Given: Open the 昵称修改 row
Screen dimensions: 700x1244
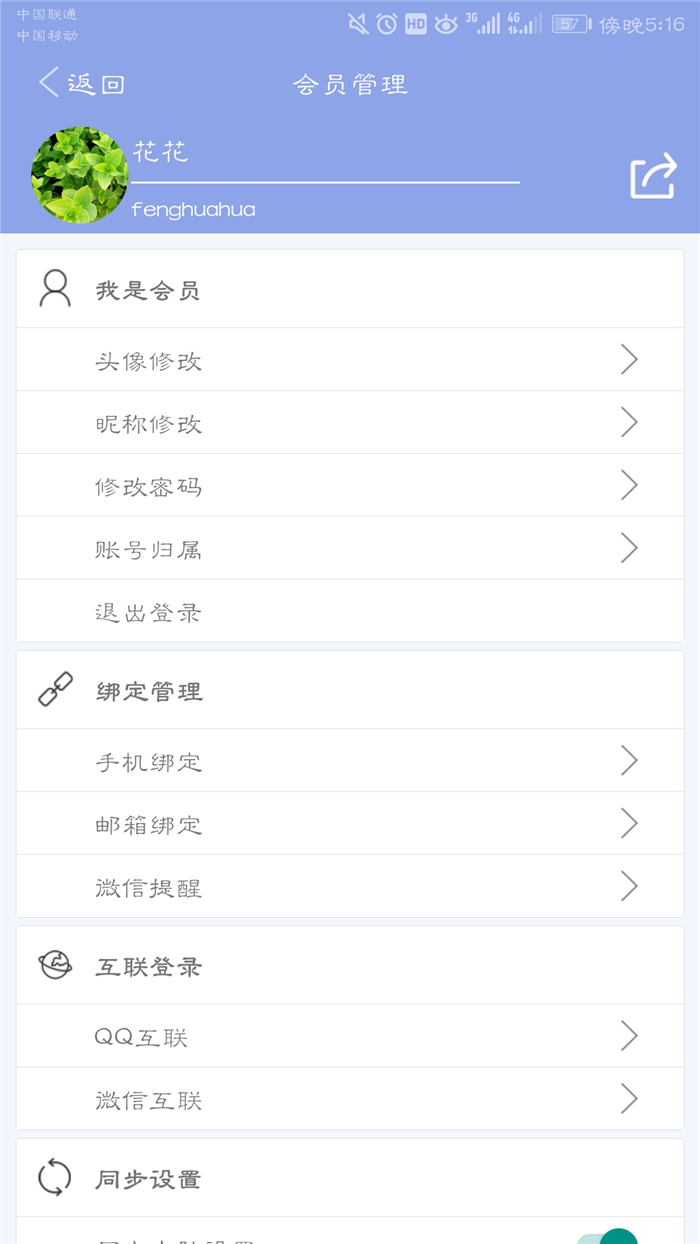Looking at the screenshot, I should (x=350, y=422).
